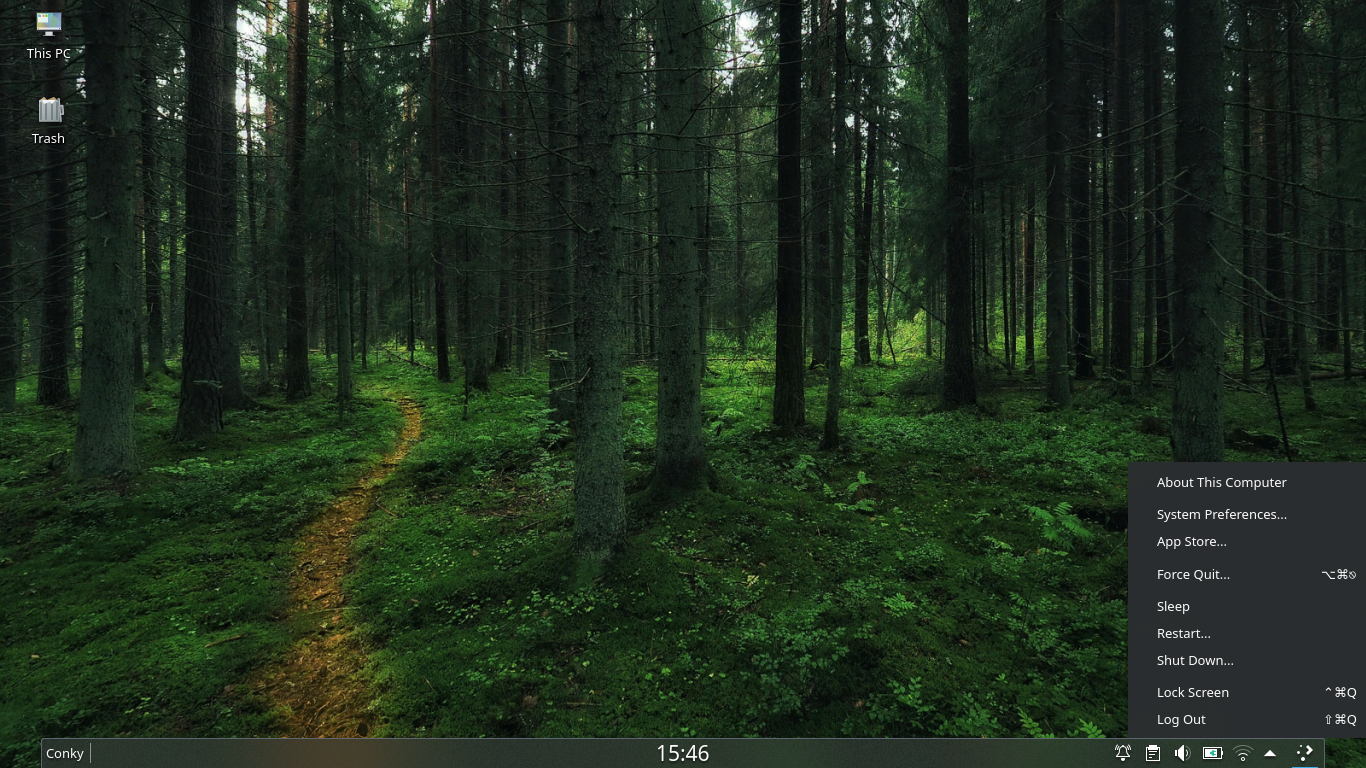The width and height of the screenshot is (1366, 768).
Task: Open the volume speaker tray icon
Action: click(x=1182, y=753)
